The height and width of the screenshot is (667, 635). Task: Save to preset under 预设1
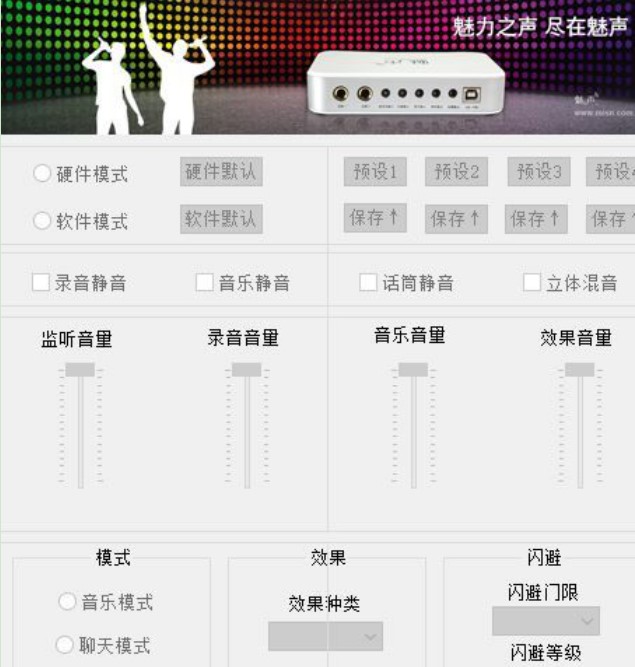coord(375,218)
